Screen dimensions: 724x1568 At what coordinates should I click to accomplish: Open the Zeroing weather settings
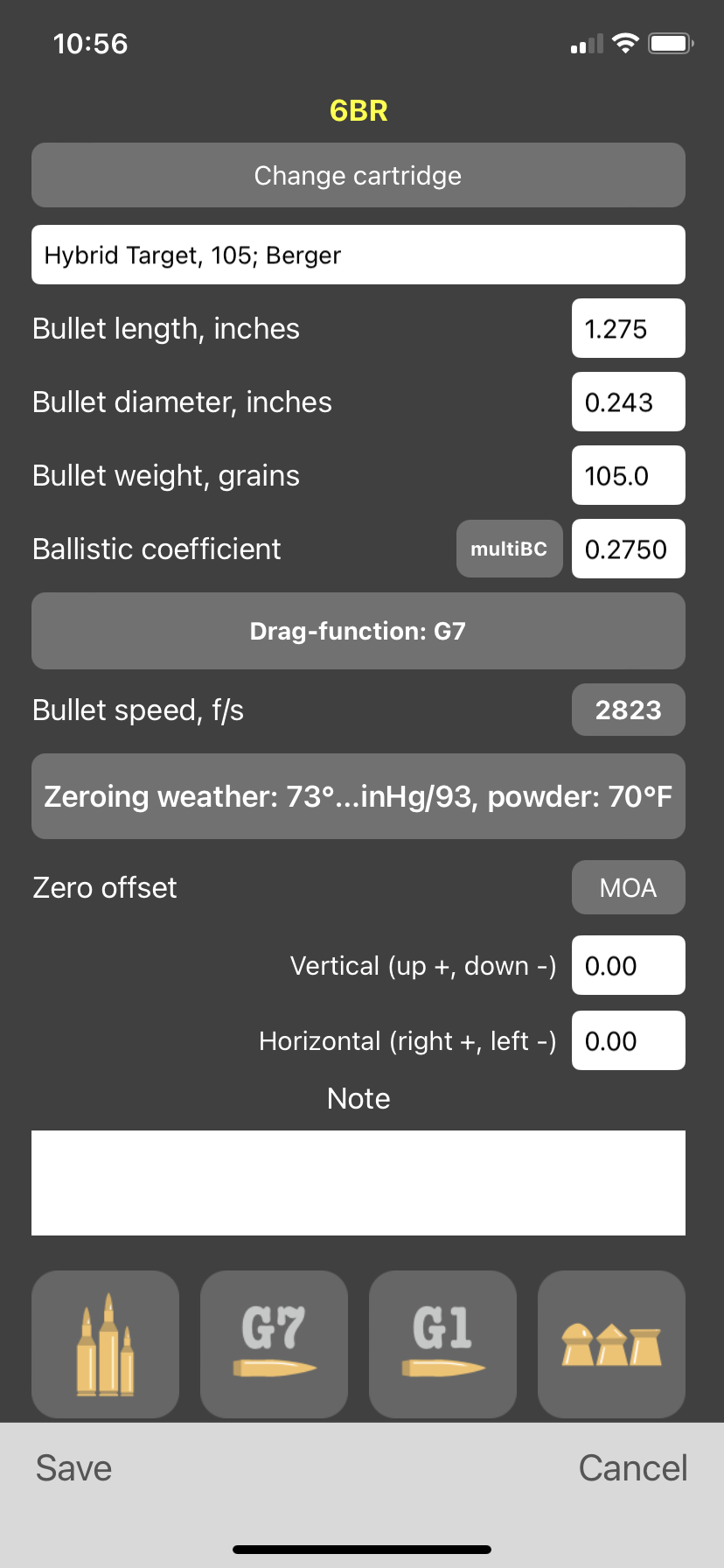(x=358, y=796)
